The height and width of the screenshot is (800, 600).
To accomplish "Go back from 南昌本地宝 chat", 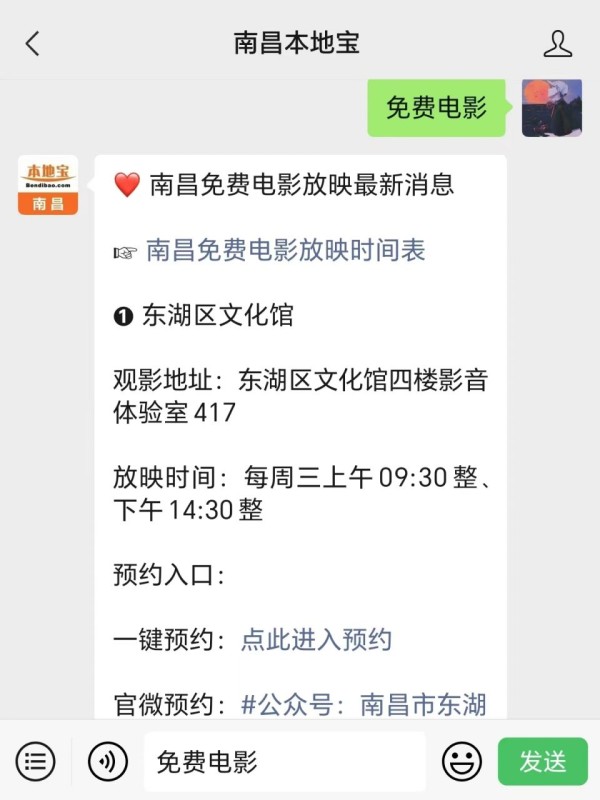I will [x=33, y=43].
